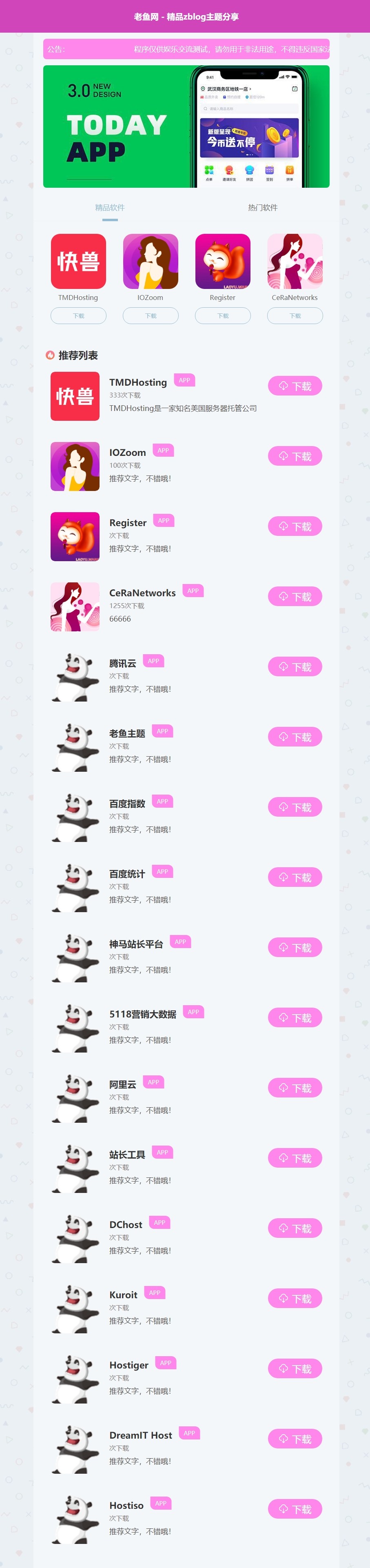
Task: Download the Kuroit app
Action: click(x=295, y=1298)
